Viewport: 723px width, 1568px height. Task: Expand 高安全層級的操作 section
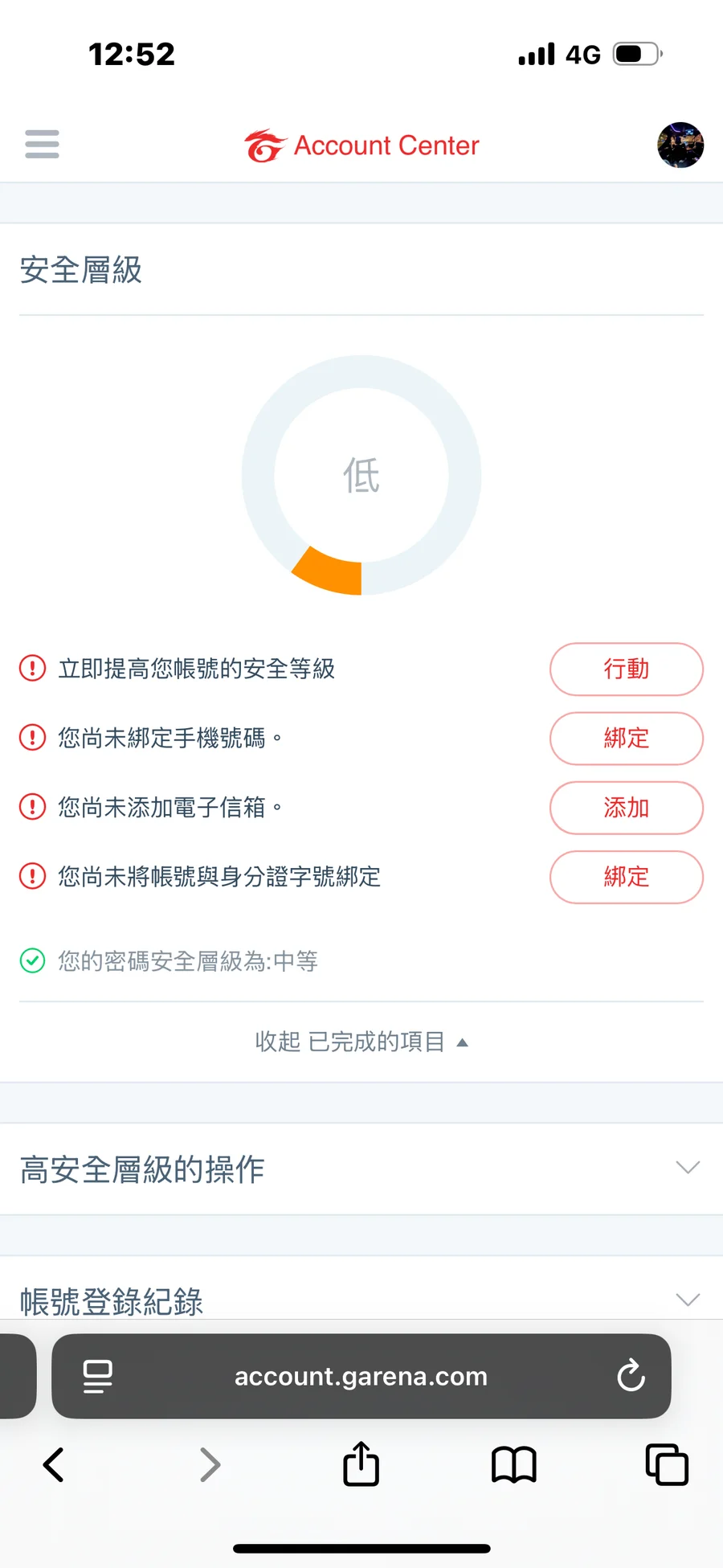361,1169
